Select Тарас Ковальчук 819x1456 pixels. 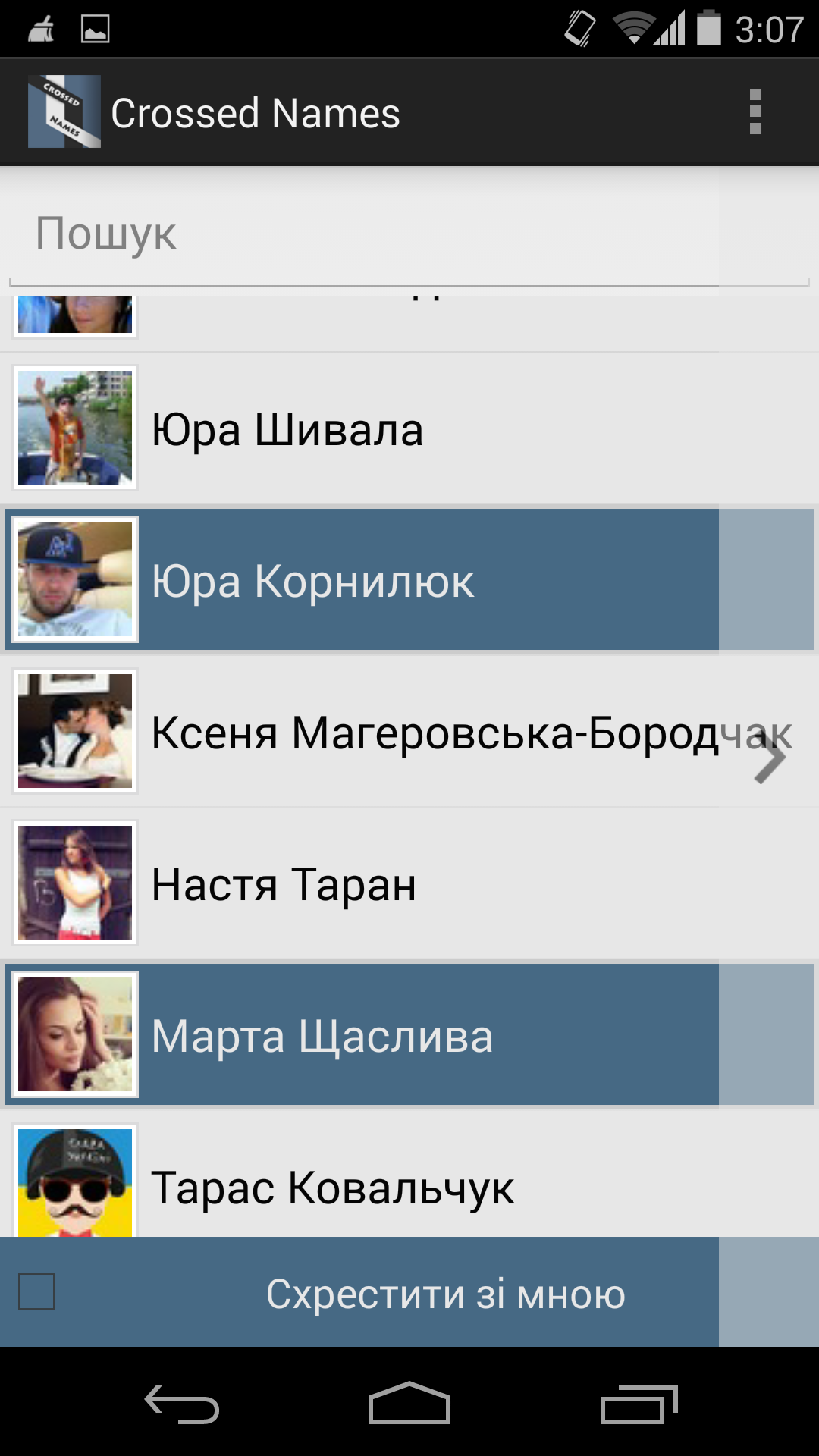pos(409,1175)
